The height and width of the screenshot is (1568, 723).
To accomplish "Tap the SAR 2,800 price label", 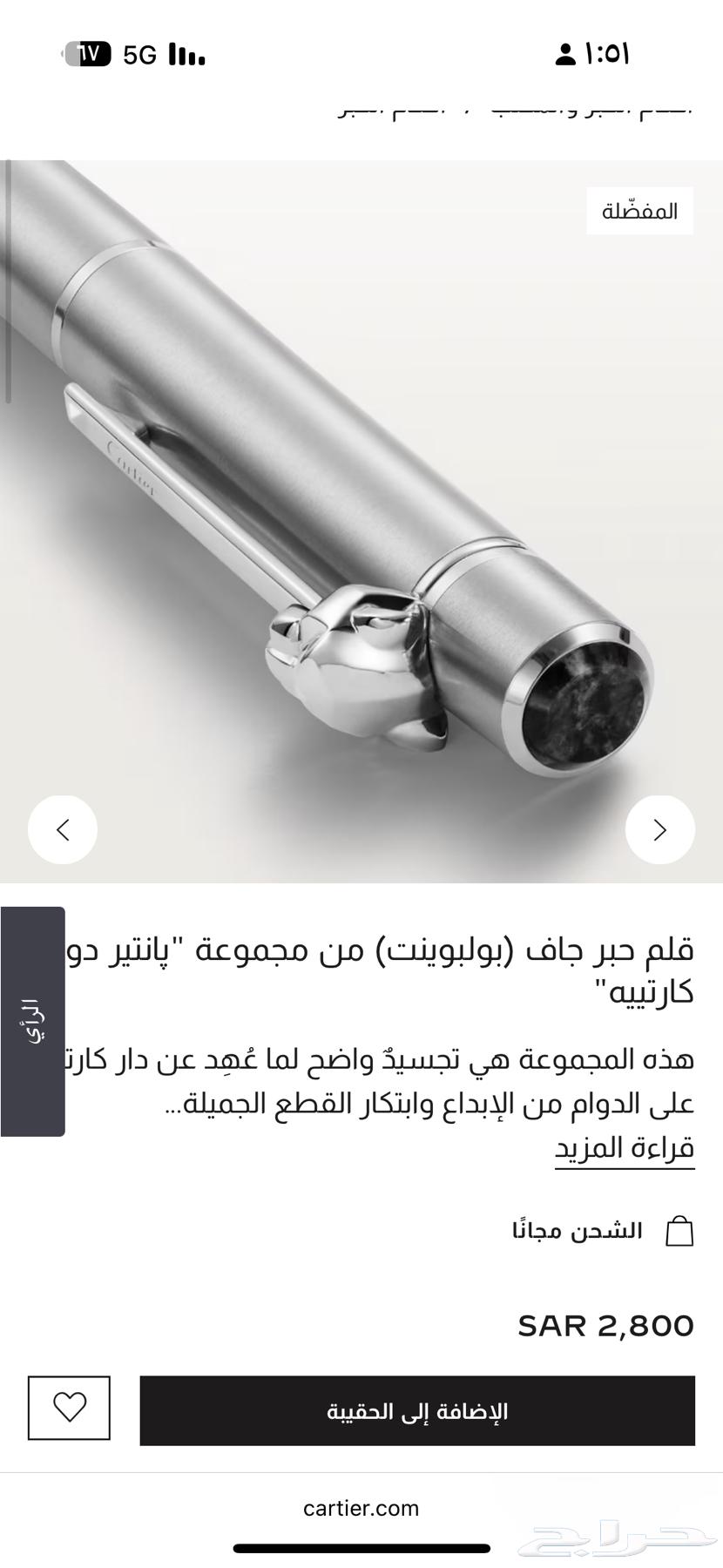I will click(x=604, y=1325).
